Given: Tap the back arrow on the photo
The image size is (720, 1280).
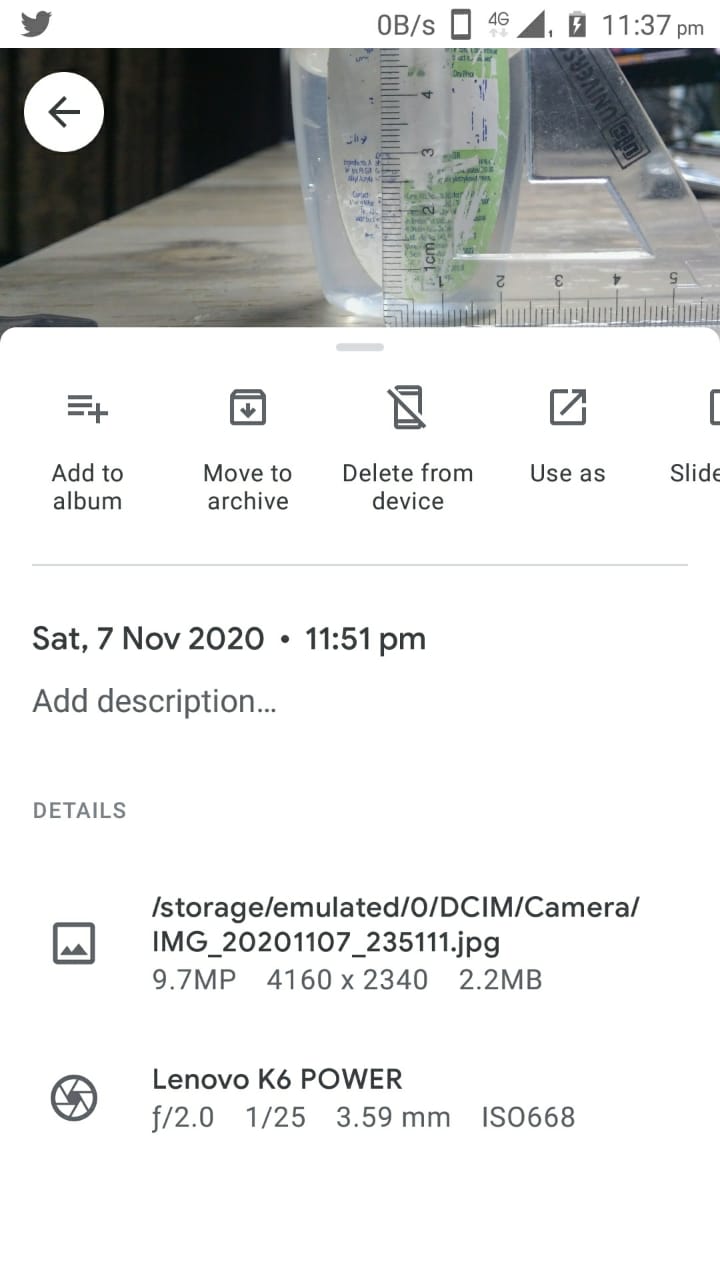Looking at the screenshot, I should pyautogui.click(x=63, y=111).
